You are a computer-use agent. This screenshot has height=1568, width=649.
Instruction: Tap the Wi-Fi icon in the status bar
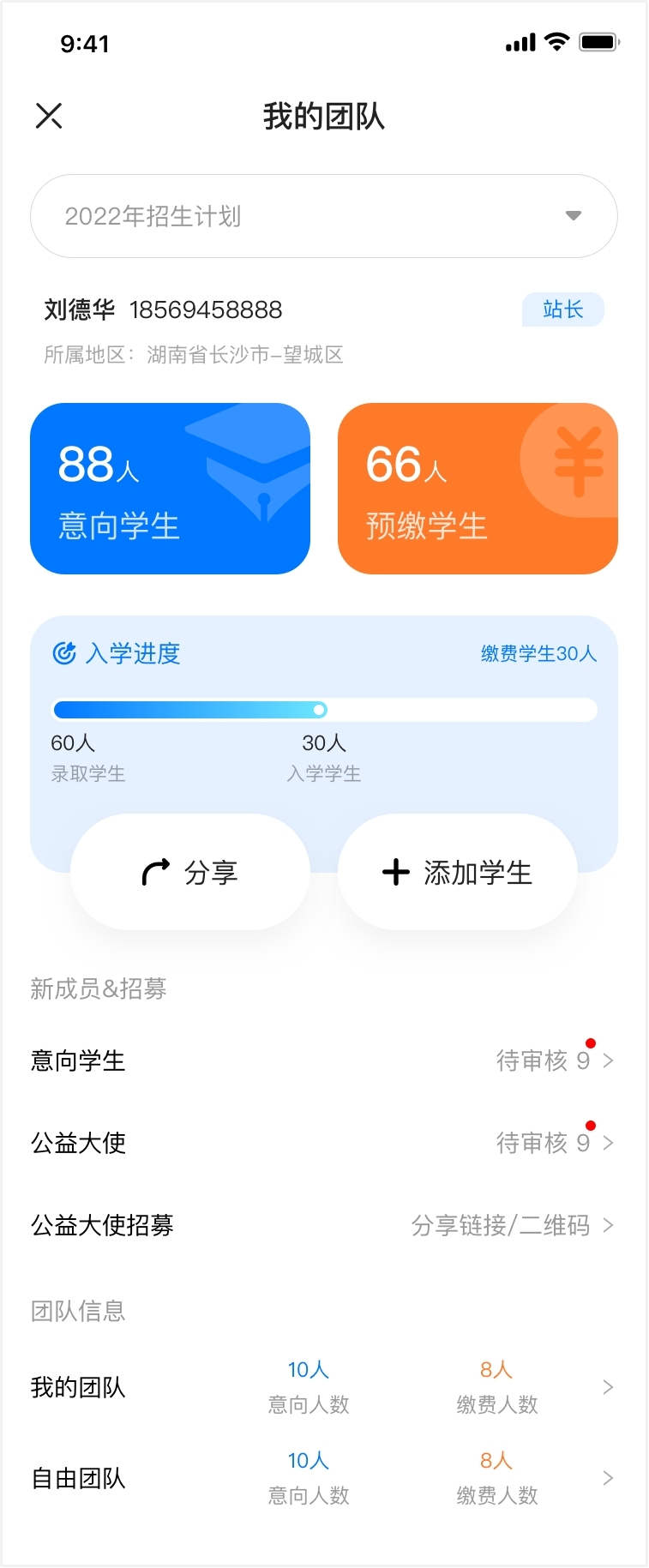(556, 40)
